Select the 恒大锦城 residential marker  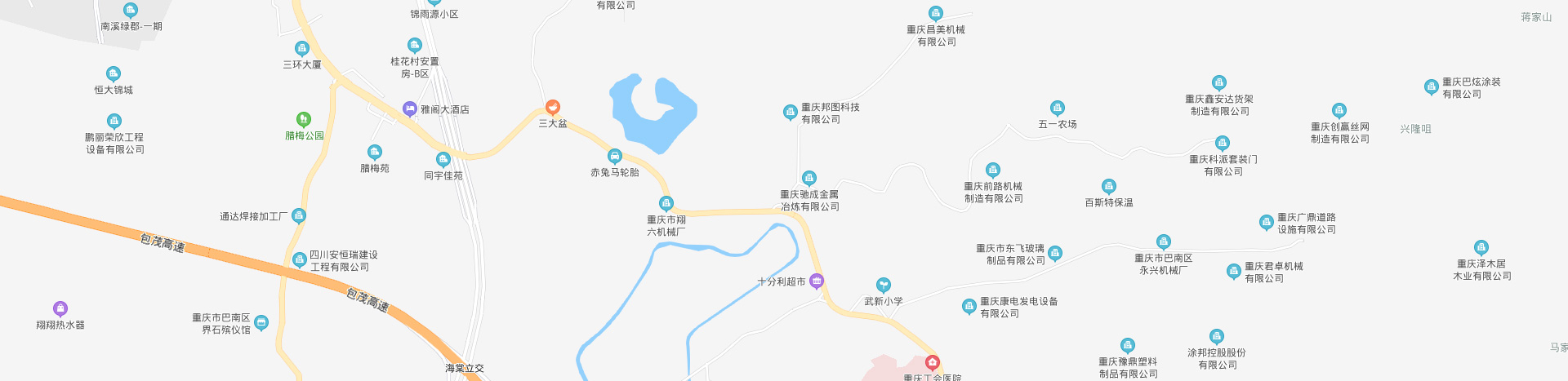(x=114, y=74)
